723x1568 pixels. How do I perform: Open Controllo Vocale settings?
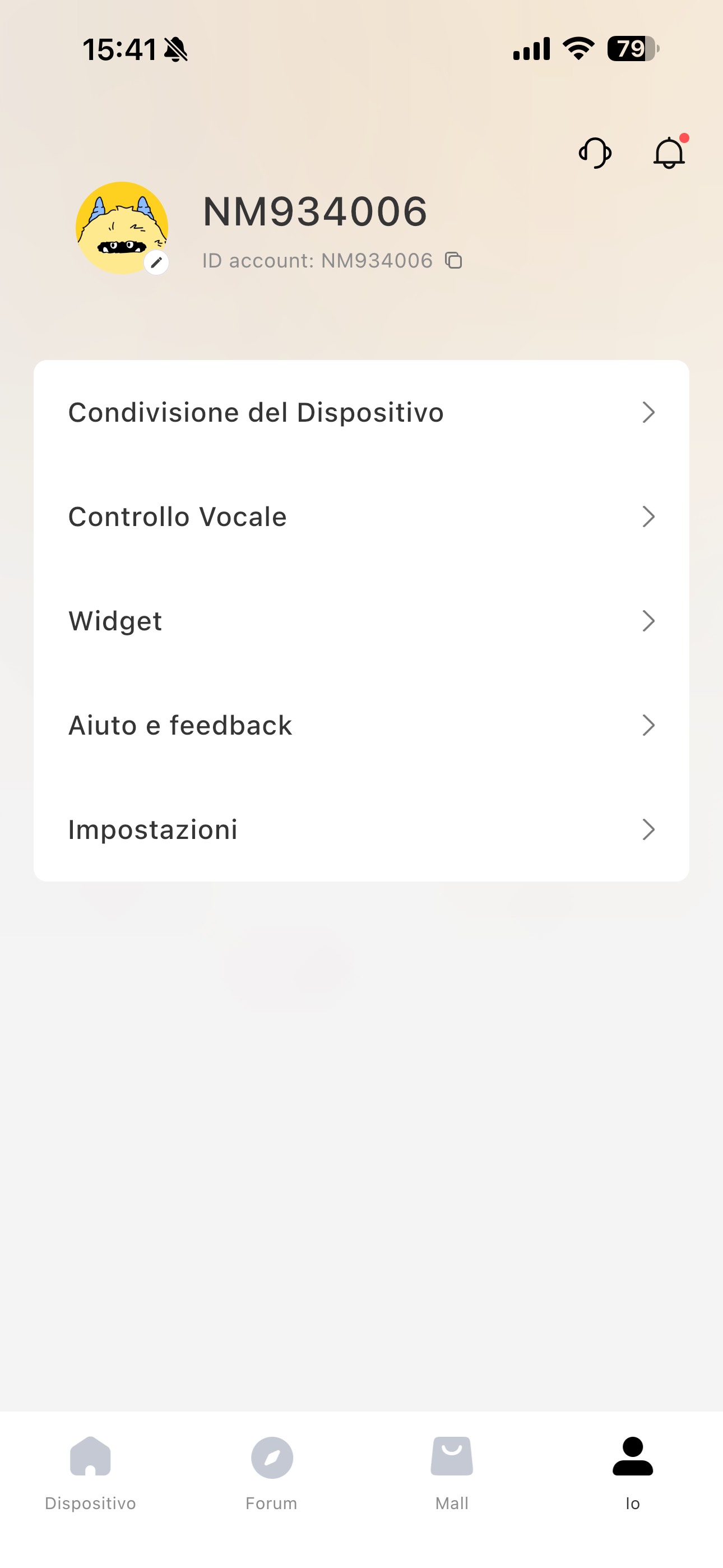pyautogui.click(x=361, y=517)
